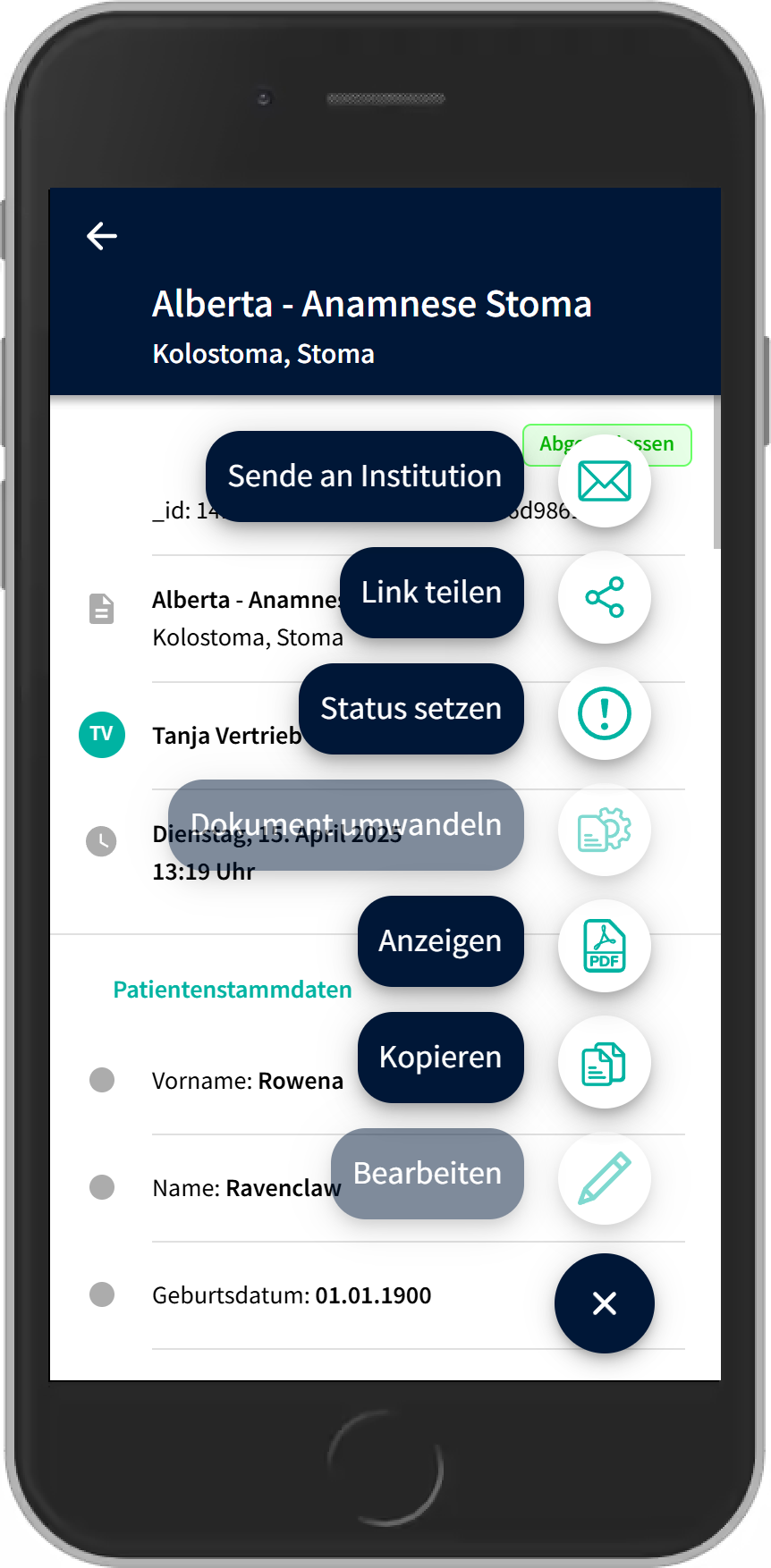This screenshot has width=771, height=1568.
Task: Tap the exclamation mark status icon
Action: pyautogui.click(x=605, y=713)
